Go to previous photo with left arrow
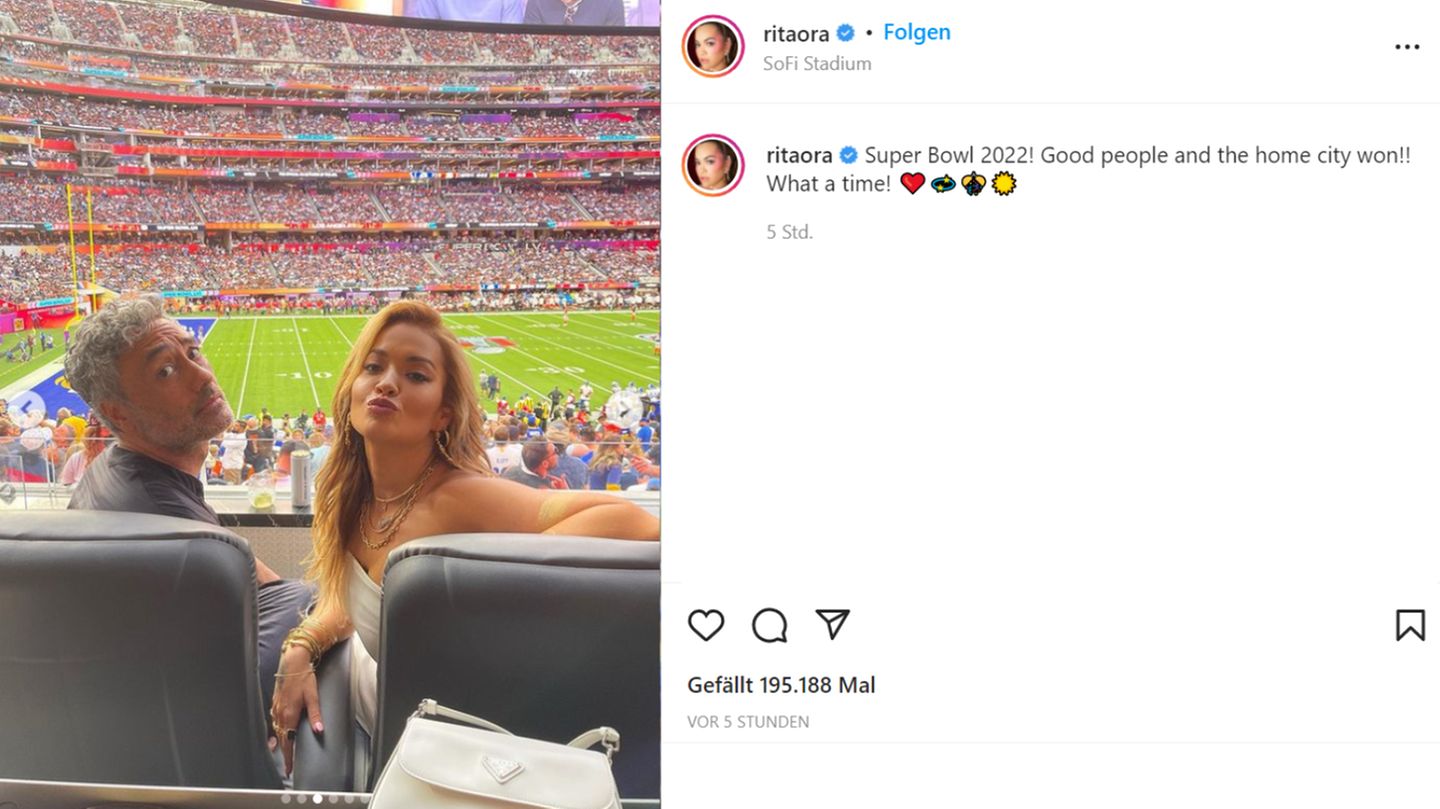The width and height of the screenshot is (1440, 809). (x=28, y=408)
